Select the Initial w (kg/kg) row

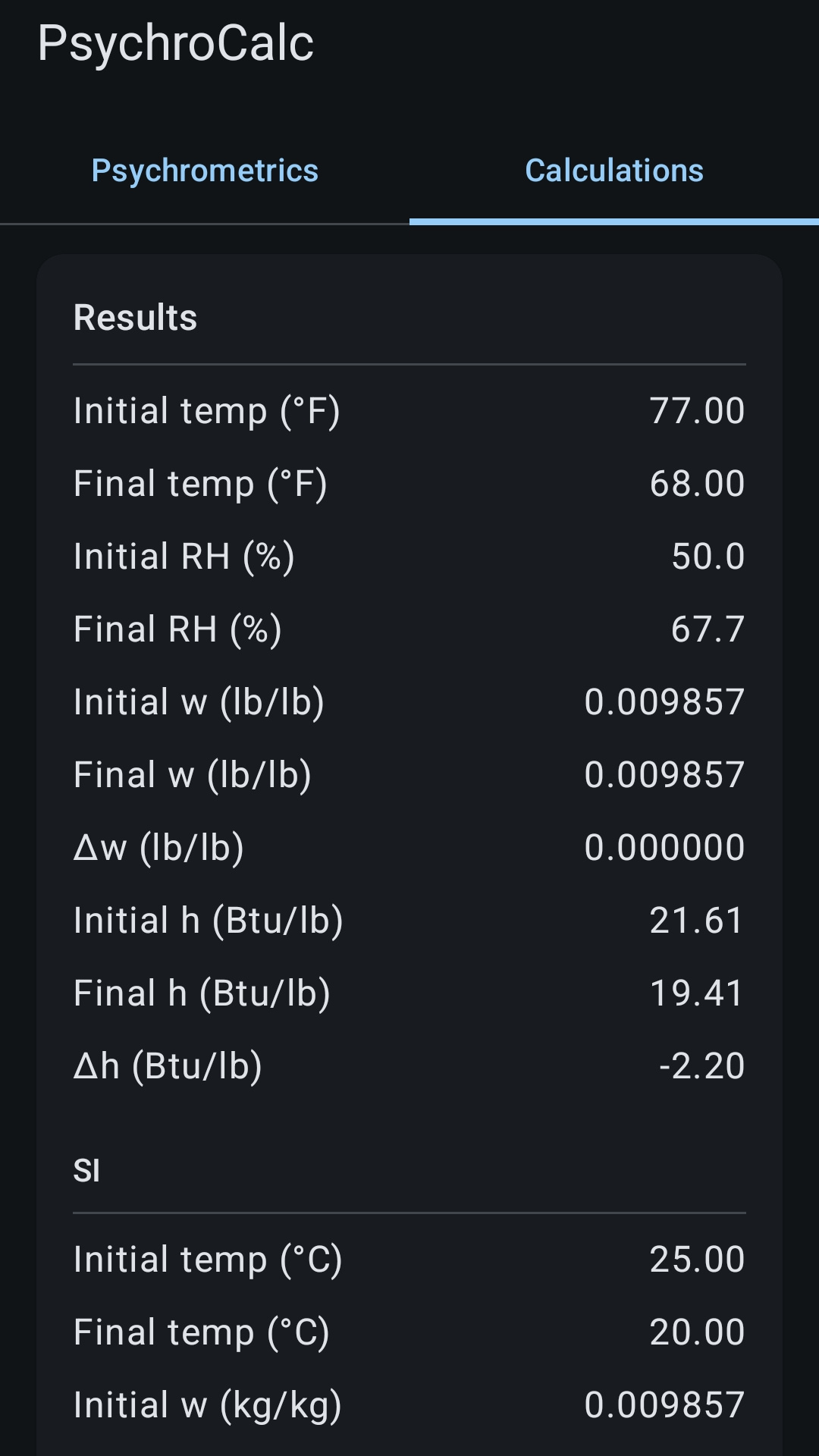click(x=409, y=1404)
